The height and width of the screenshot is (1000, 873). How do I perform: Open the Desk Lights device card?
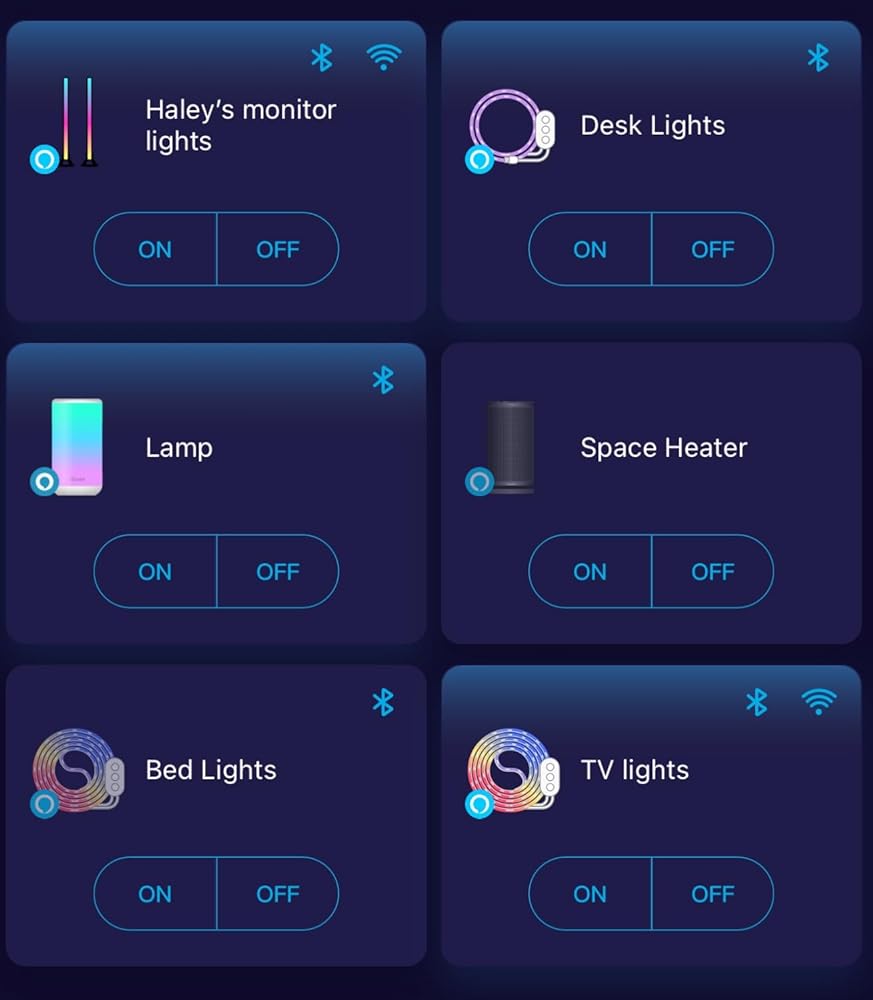tap(652, 126)
